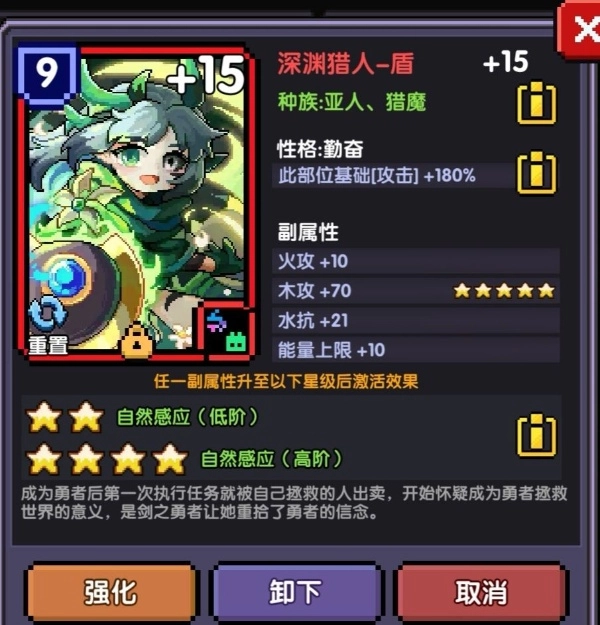Open info icon next to 种族
The height and width of the screenshot is (625, 600).
[536, 103]
